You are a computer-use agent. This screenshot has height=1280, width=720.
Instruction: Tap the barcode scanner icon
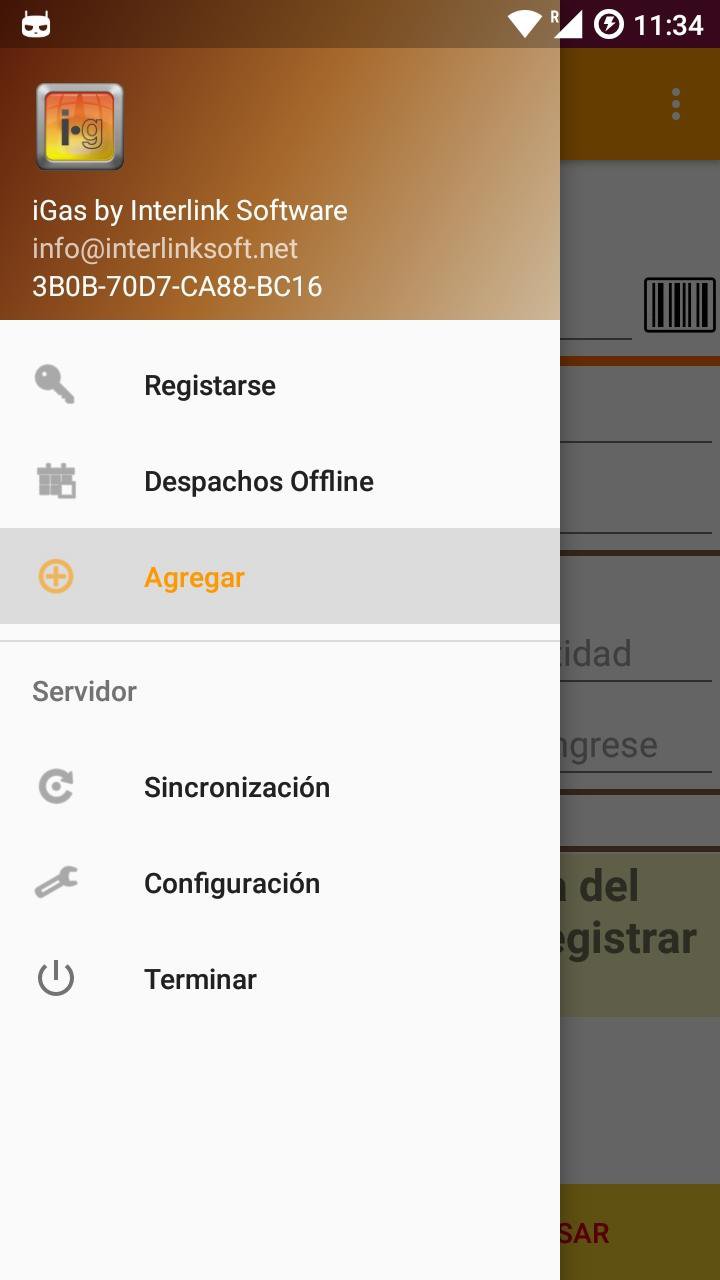click(x=680, y=305)
